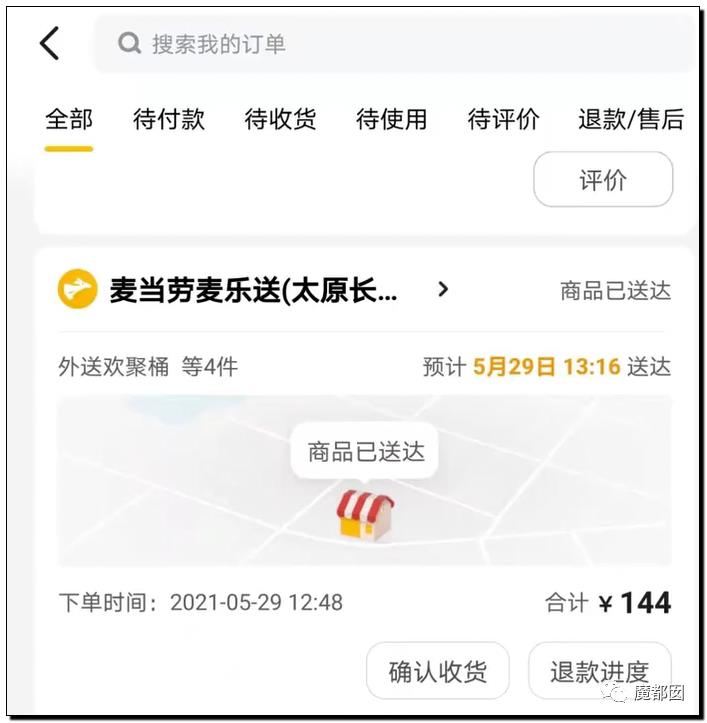Switch to the 全部 tab
Viewport: 707px width, 723px height.
(x=69, y=120)
